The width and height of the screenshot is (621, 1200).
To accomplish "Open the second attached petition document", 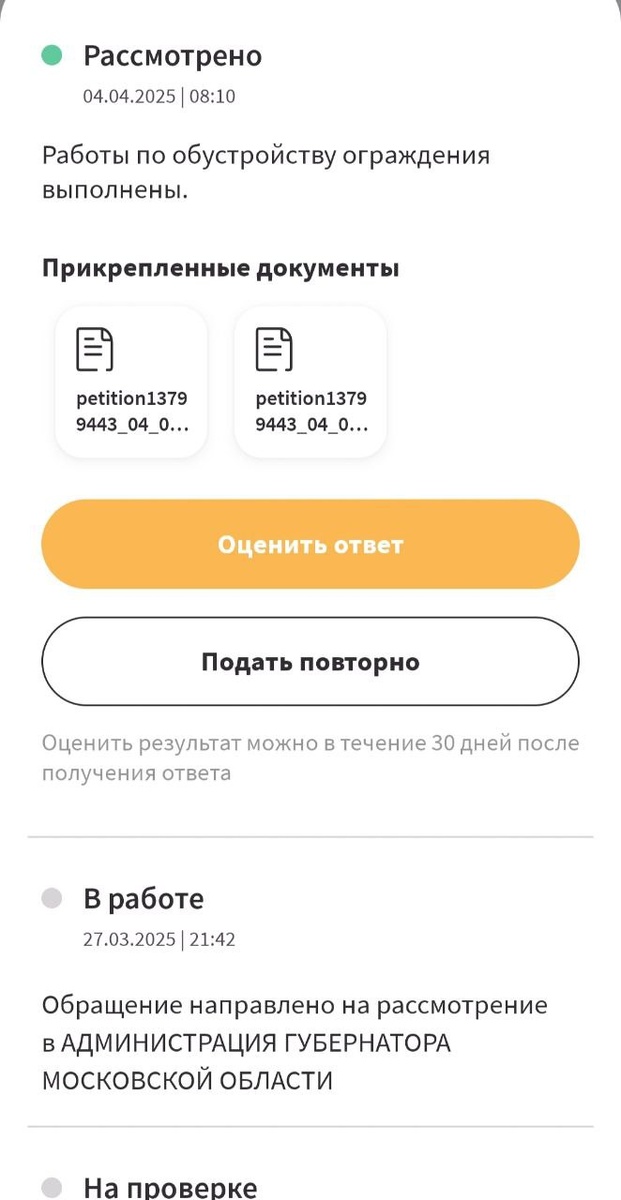I will tap(310, 382).
